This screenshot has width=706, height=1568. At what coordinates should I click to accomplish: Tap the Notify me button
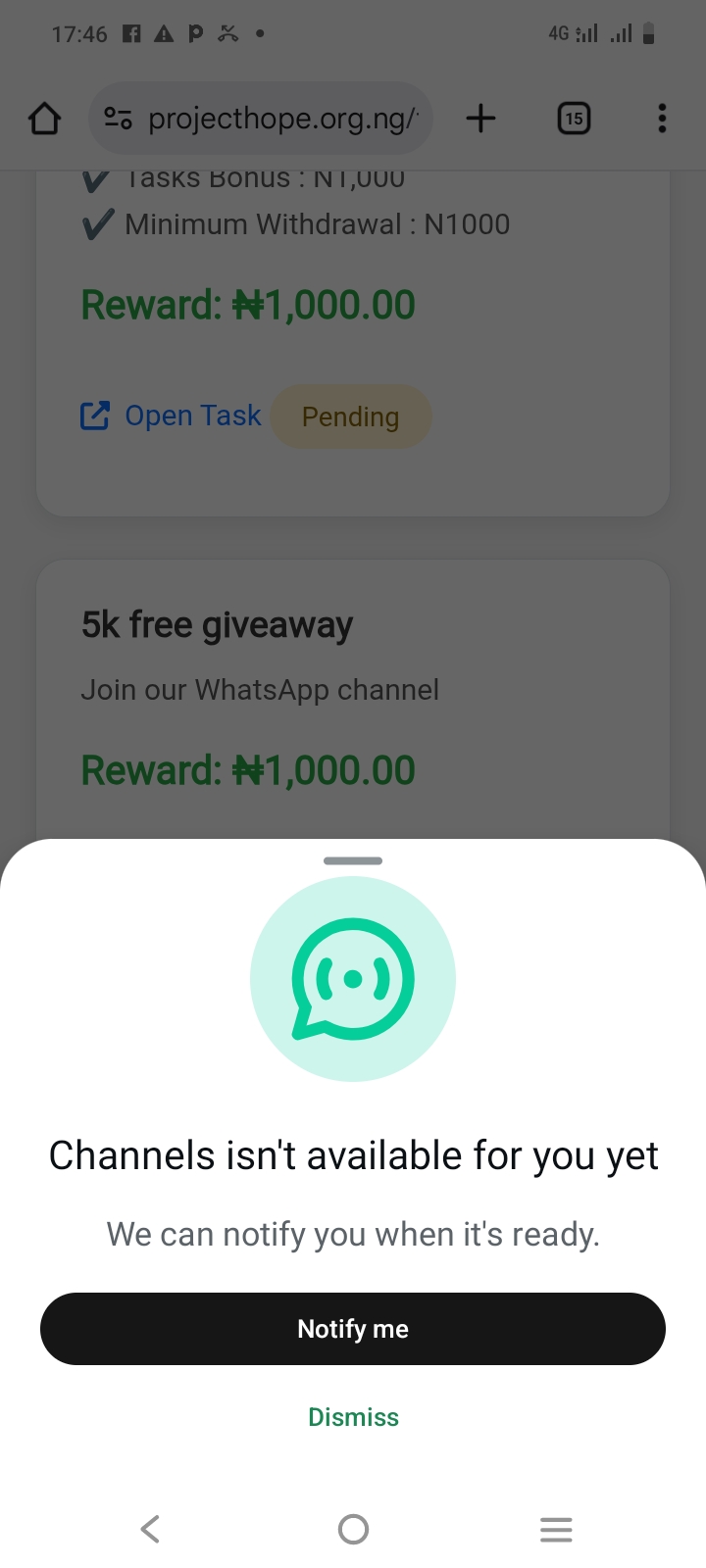353,1329
